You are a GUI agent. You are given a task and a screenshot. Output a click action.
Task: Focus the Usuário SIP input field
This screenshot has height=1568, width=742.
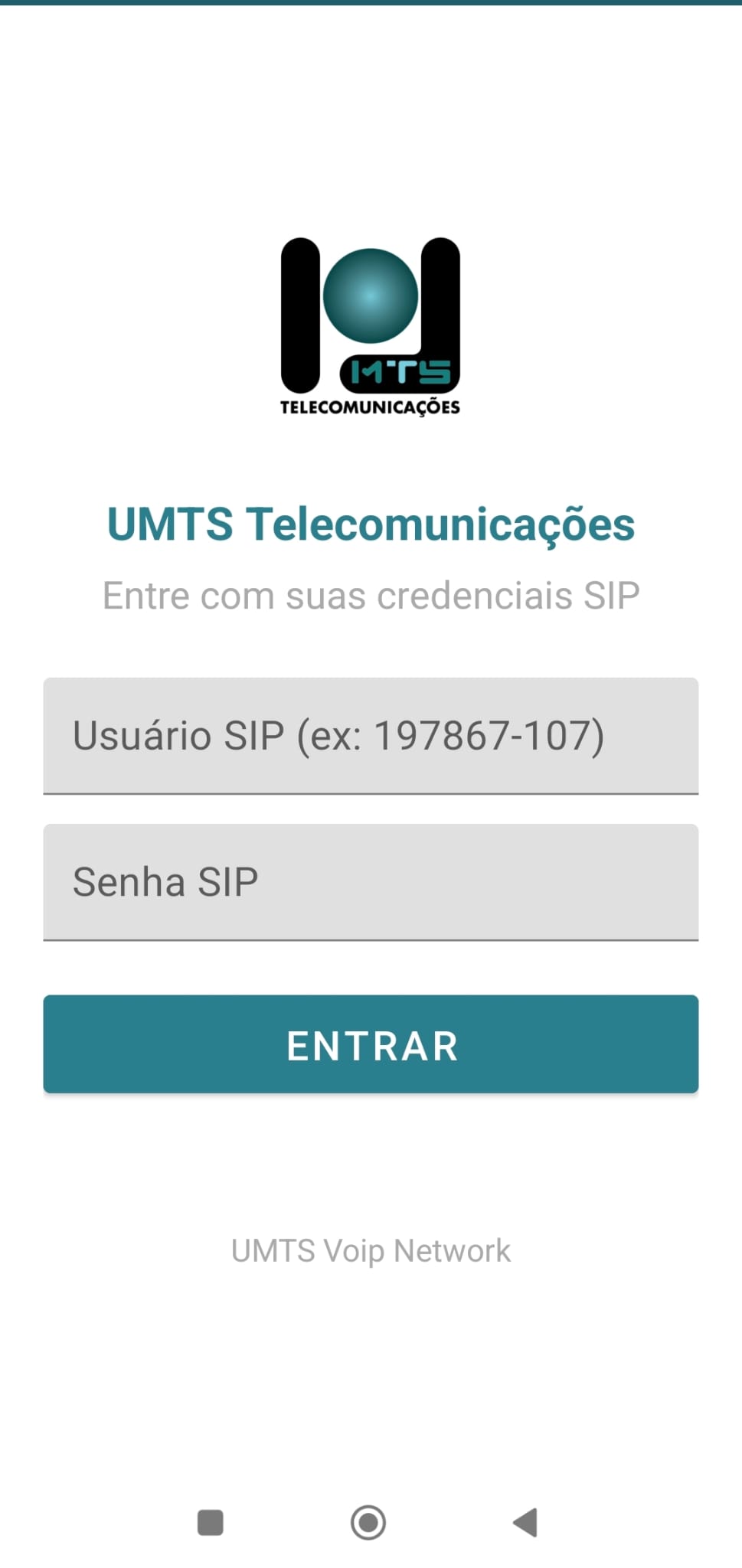coord(370,736)
